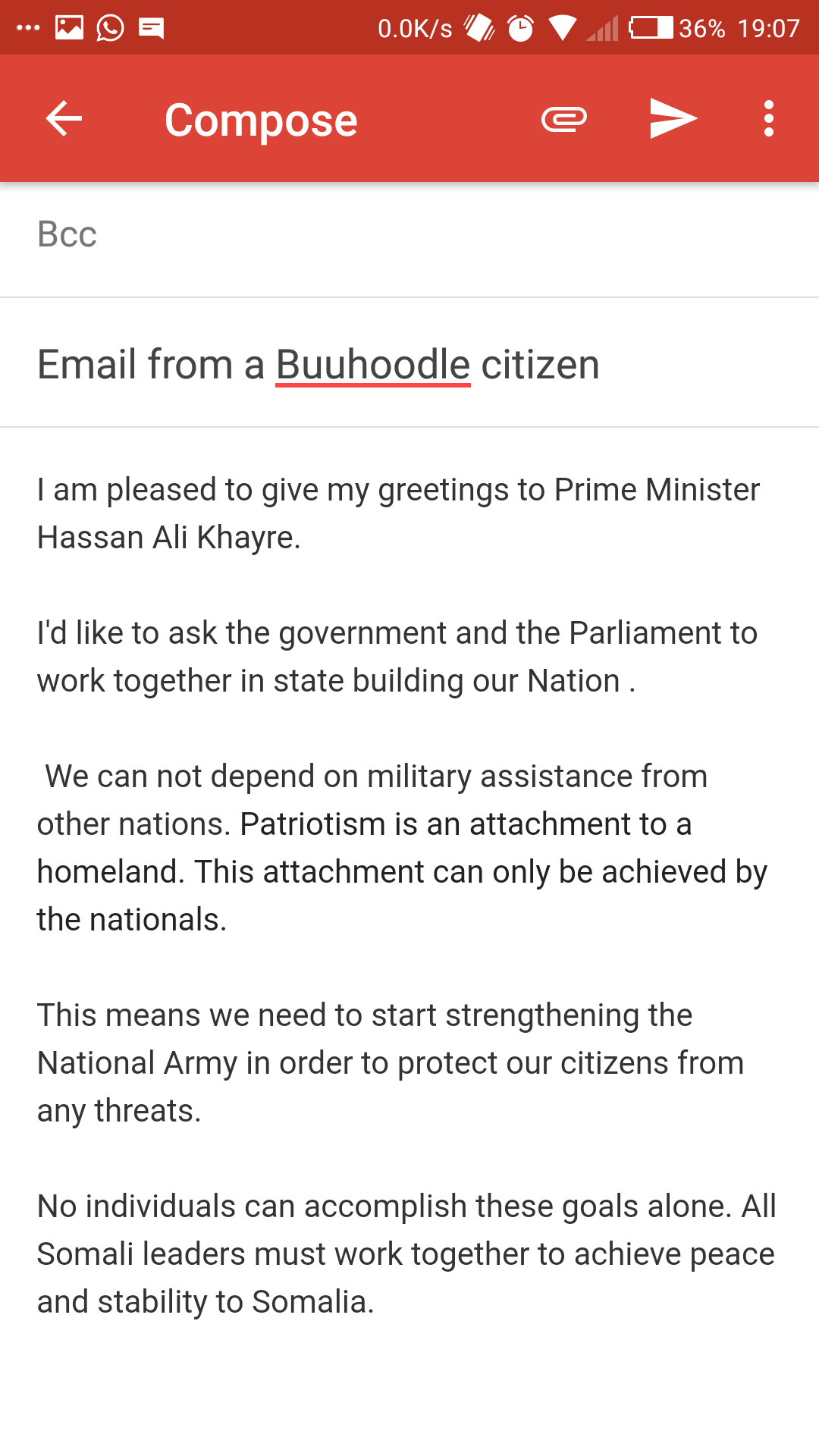The image size is (819, 1456).
Task: Send the composed email
Action: (x=673, y=119)
